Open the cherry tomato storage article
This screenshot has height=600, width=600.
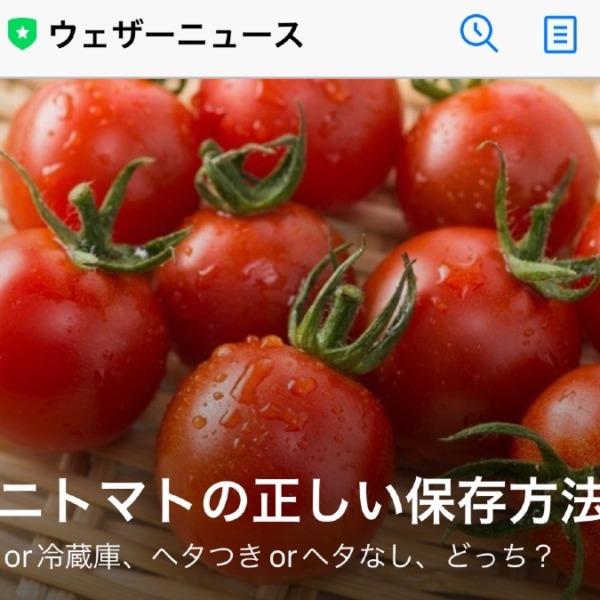pyautogui.click(x=300, y=510)
